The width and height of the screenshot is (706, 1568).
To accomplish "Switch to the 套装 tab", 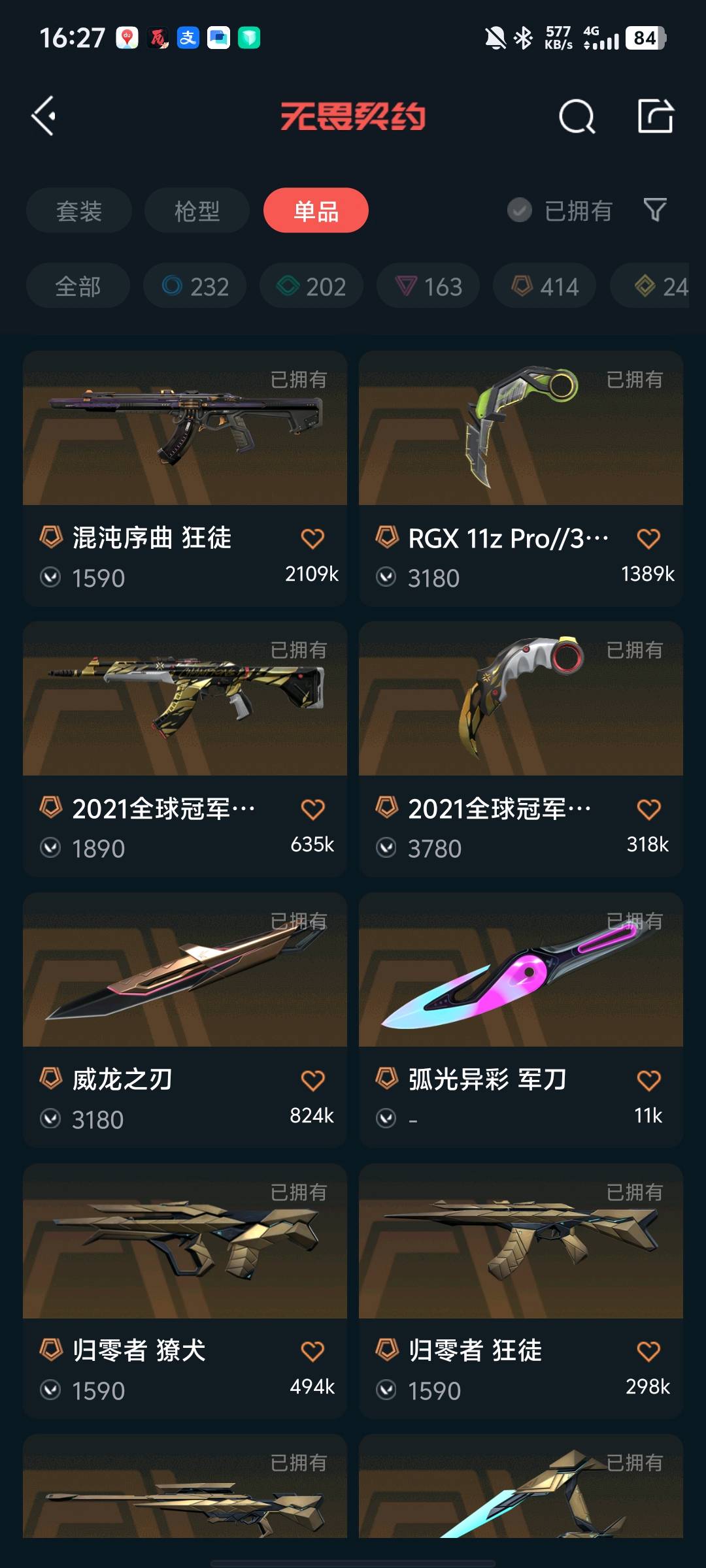I will coord(79,210).
